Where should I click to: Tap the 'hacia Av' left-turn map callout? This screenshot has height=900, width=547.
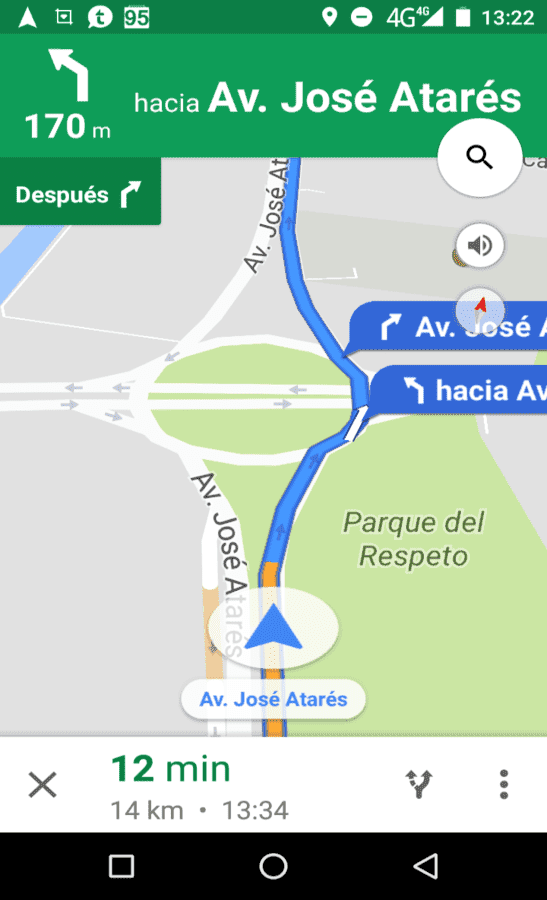pyautogui.click(x=459, y=390)
